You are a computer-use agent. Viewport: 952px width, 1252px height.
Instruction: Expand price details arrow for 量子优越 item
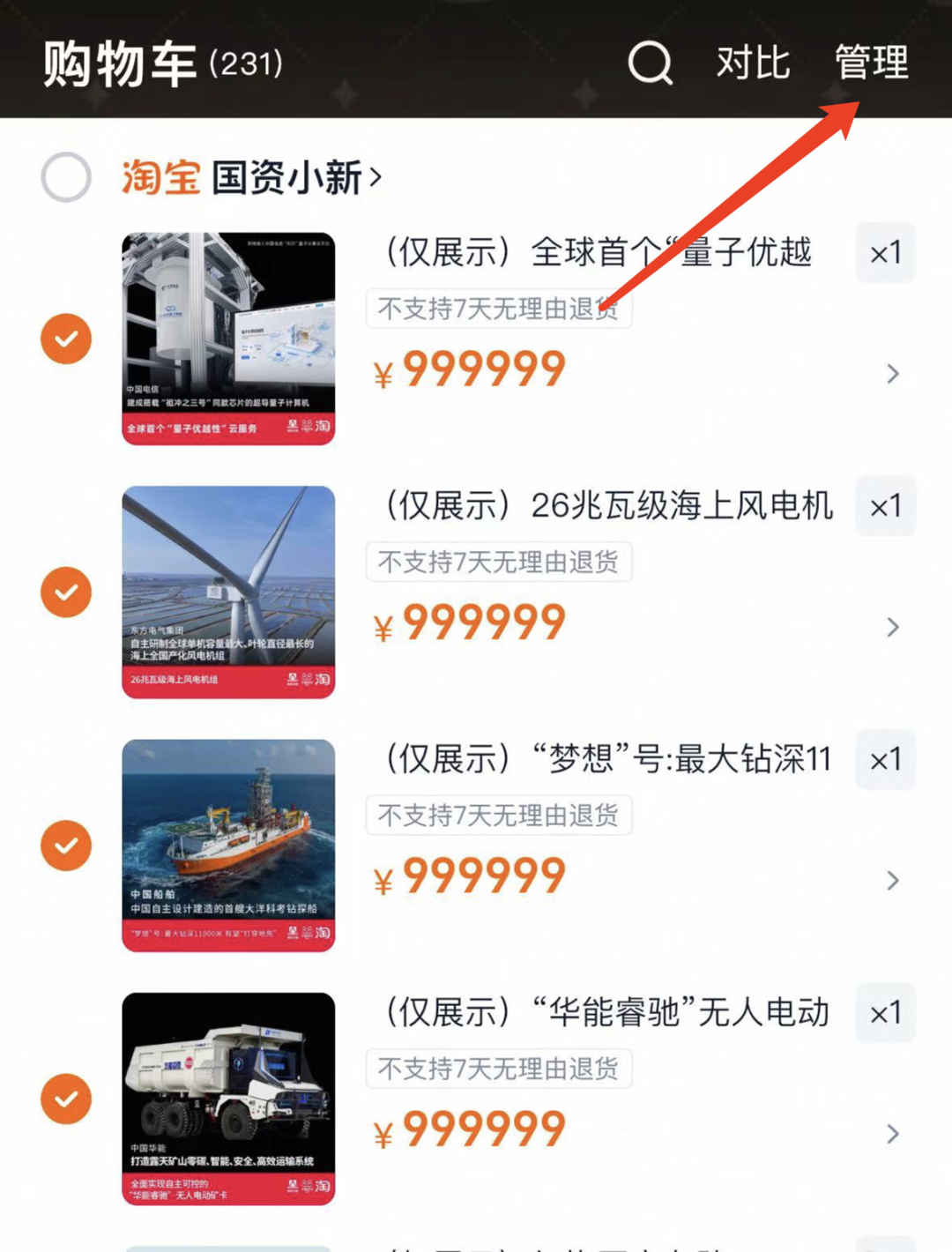click(892, 374)
